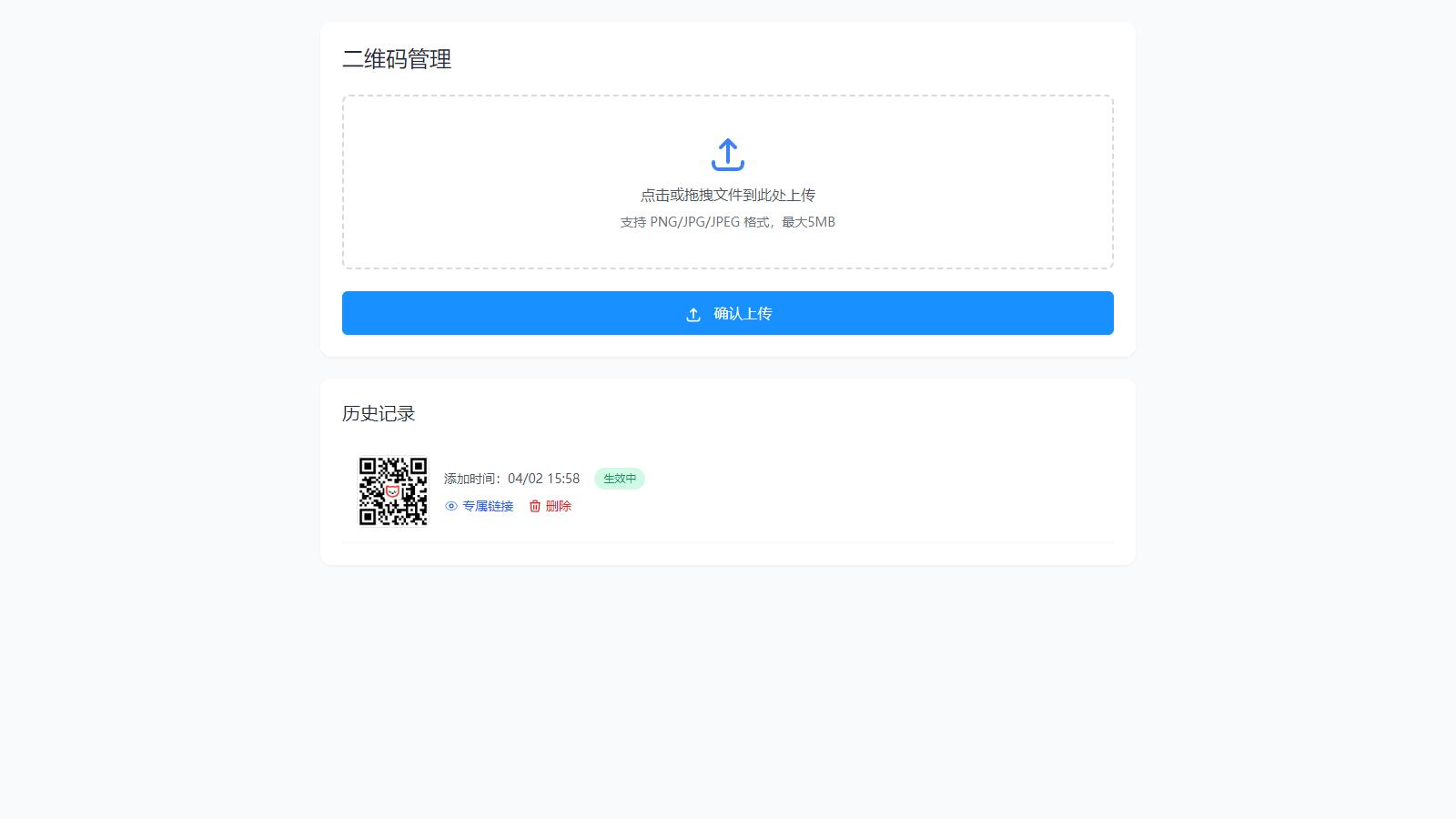Open the 专属链接 link
The height and width of the screenshot is (819, 1456).
click(x=480, y=506)
